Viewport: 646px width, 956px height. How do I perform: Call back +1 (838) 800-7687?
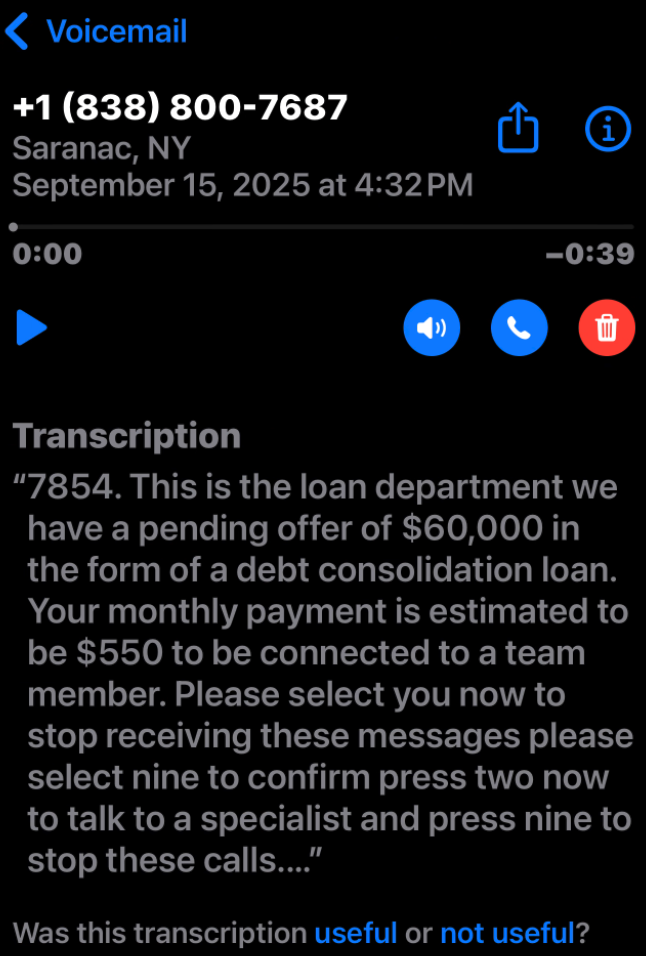coord(519,328)
